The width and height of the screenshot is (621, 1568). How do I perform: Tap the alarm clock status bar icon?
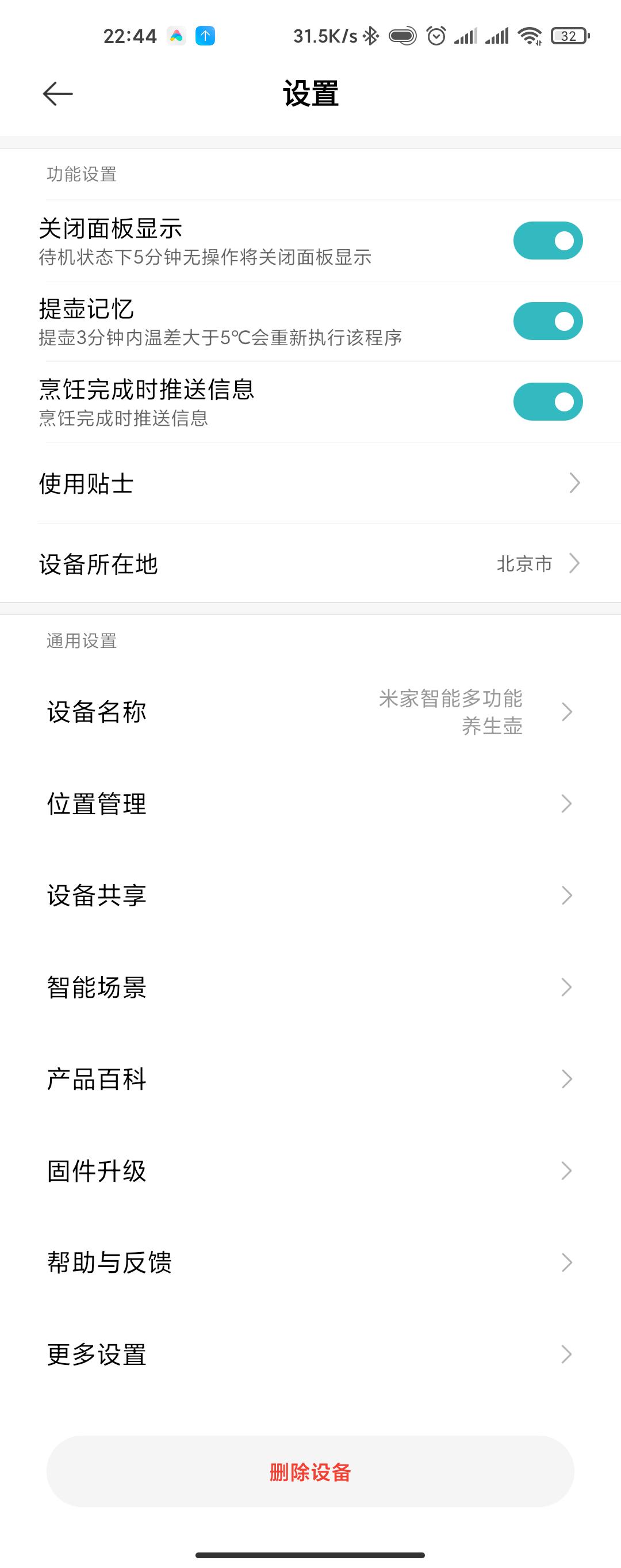coord(436,35)
